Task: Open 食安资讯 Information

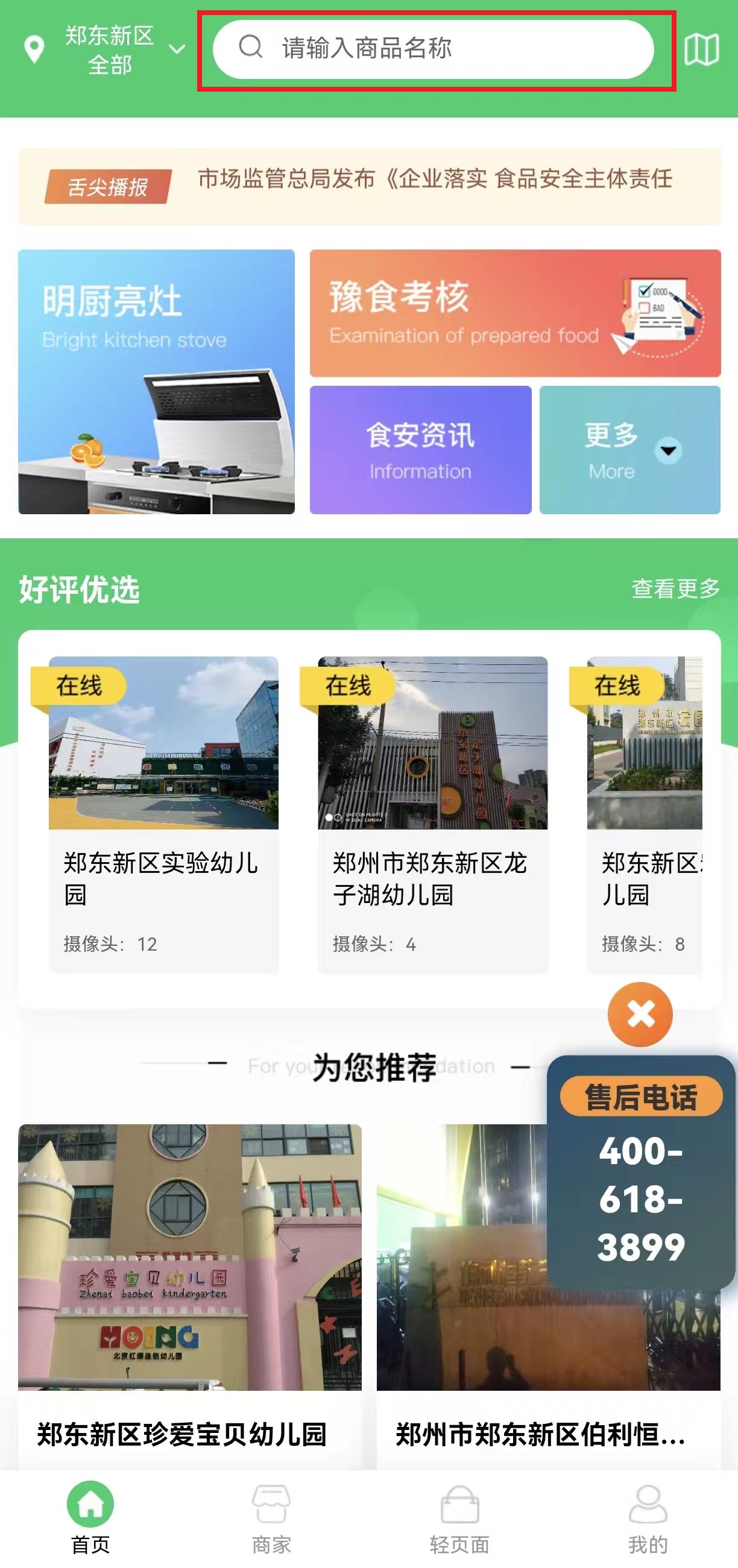Action: point(420,450)
